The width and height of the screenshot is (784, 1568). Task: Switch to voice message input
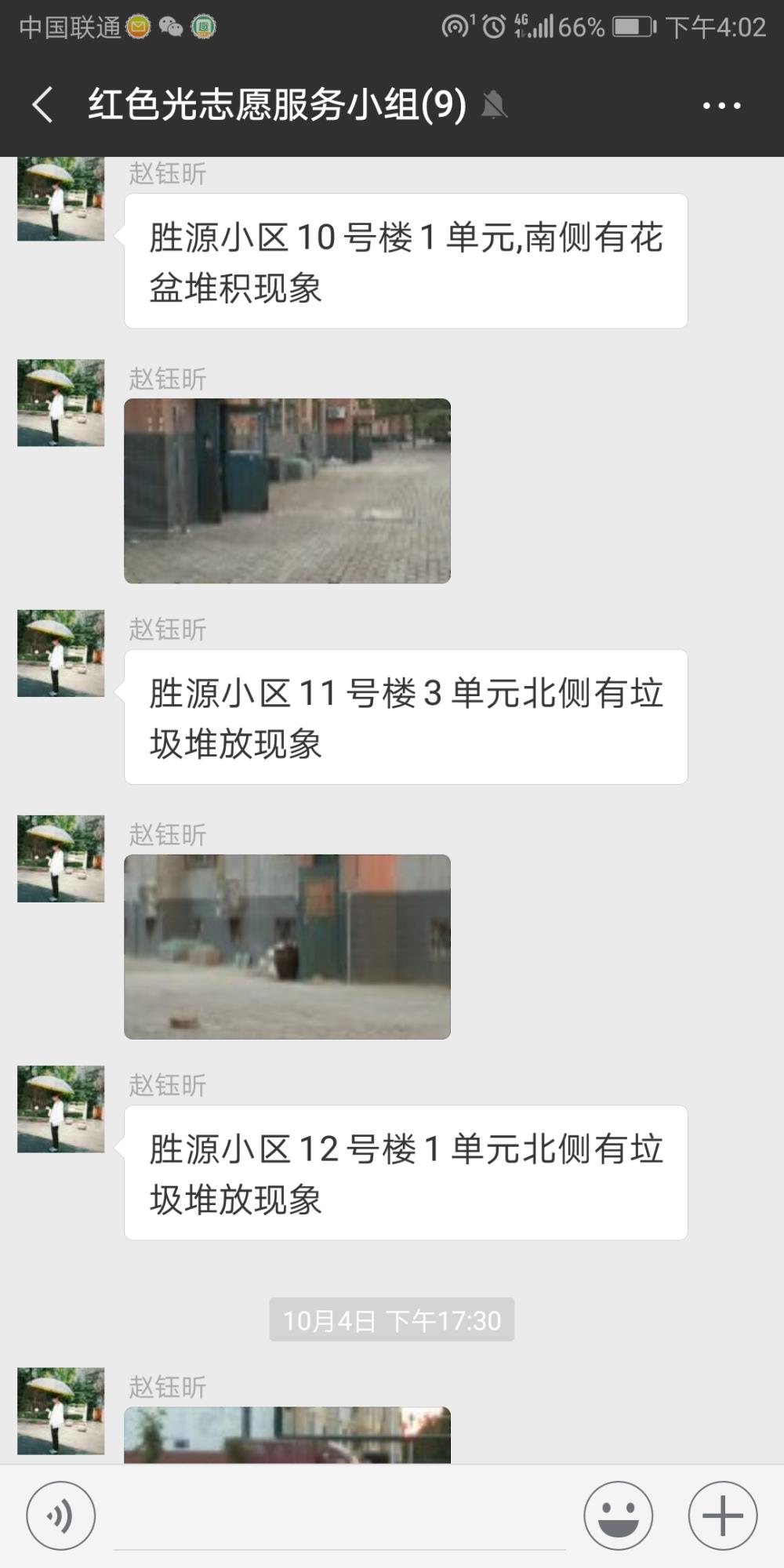click(x=61, y=1516)
